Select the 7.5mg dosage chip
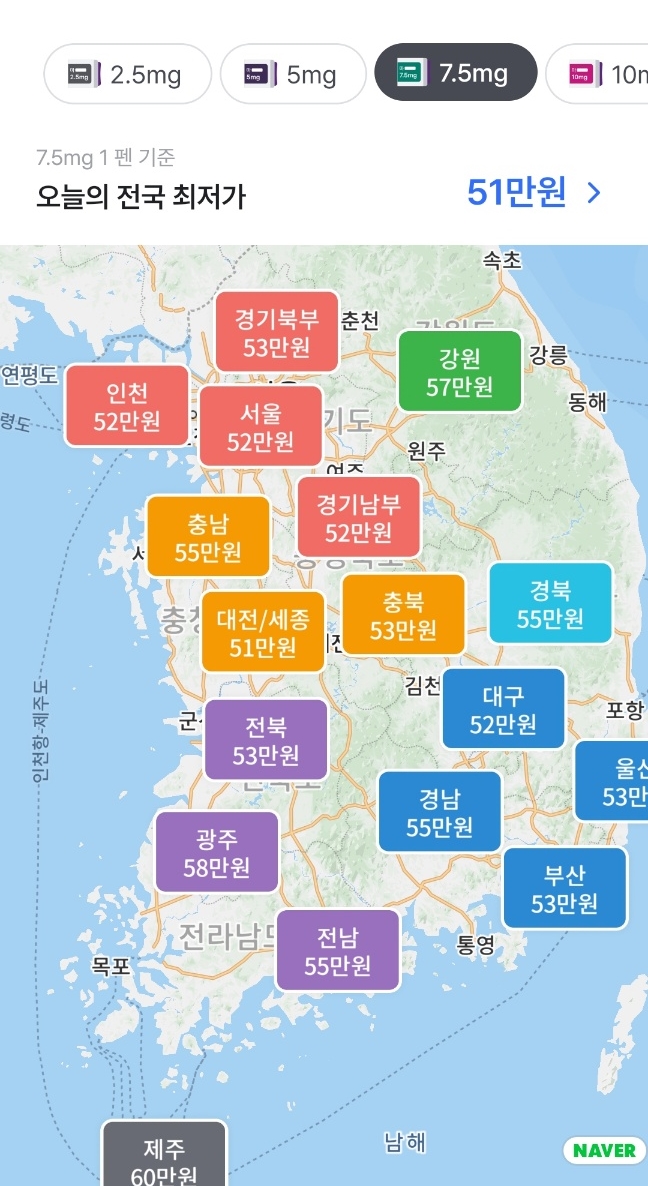Image resolution: width=648 pixels, height=1186 pixels. pos(455,74)
